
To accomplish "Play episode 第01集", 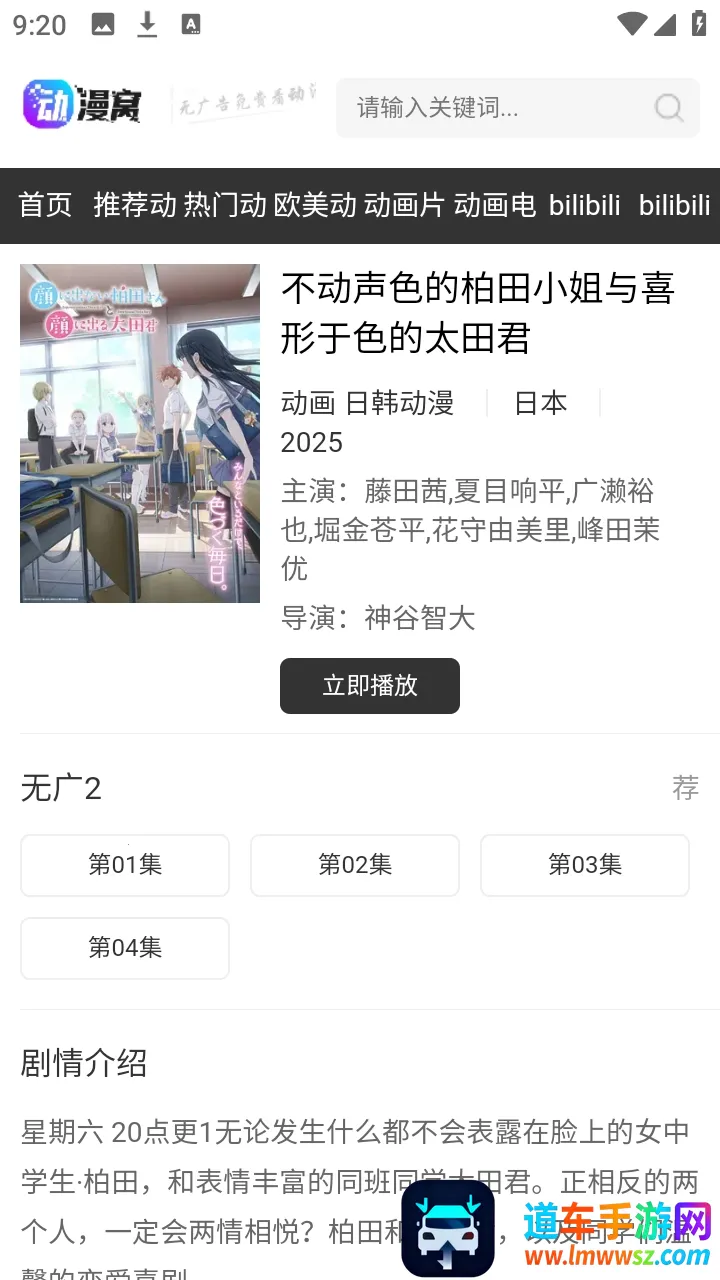I will pos(125,865).
